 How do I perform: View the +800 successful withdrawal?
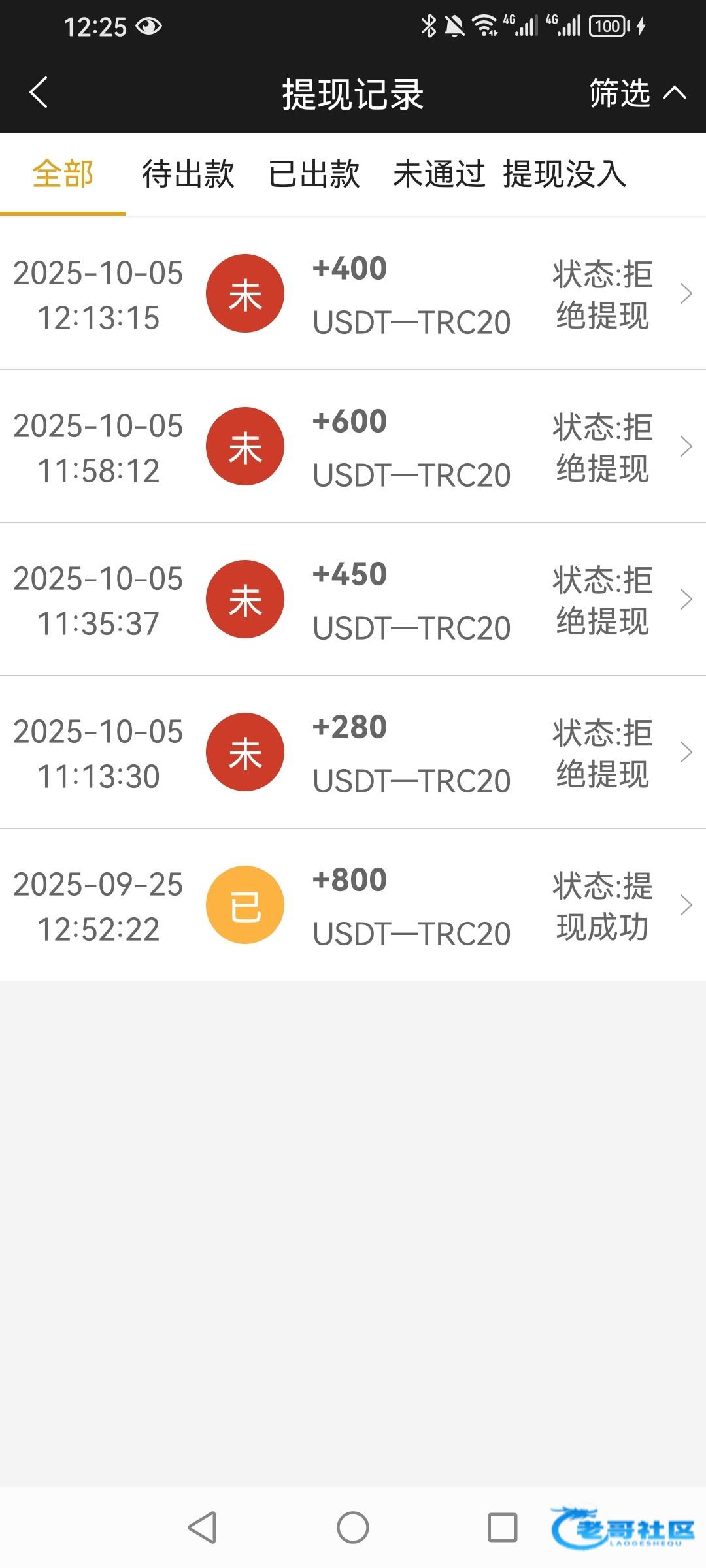tap(353, 906)
